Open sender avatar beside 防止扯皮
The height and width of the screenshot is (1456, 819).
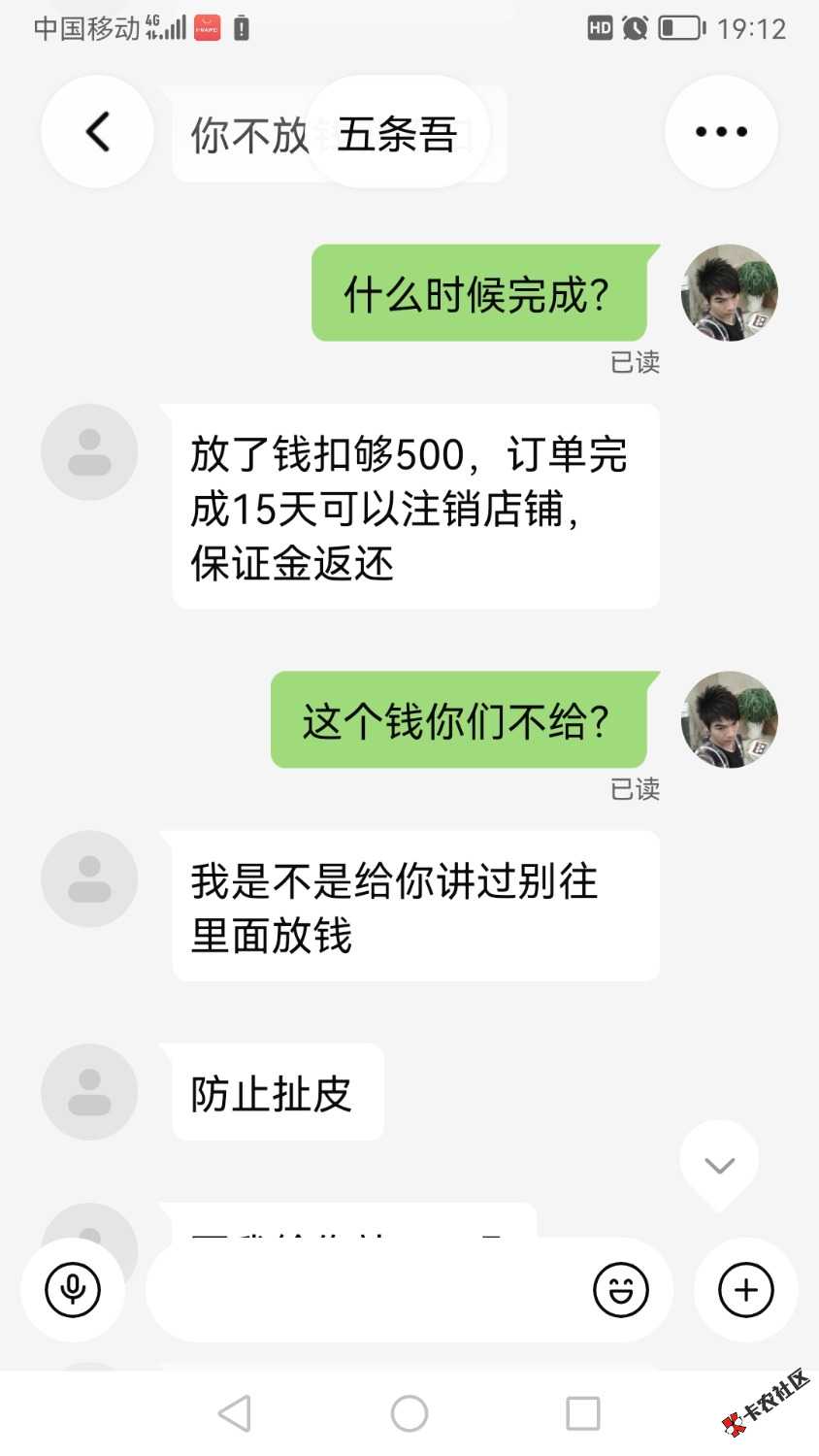pyautogui.click(x=89, y=1092)
